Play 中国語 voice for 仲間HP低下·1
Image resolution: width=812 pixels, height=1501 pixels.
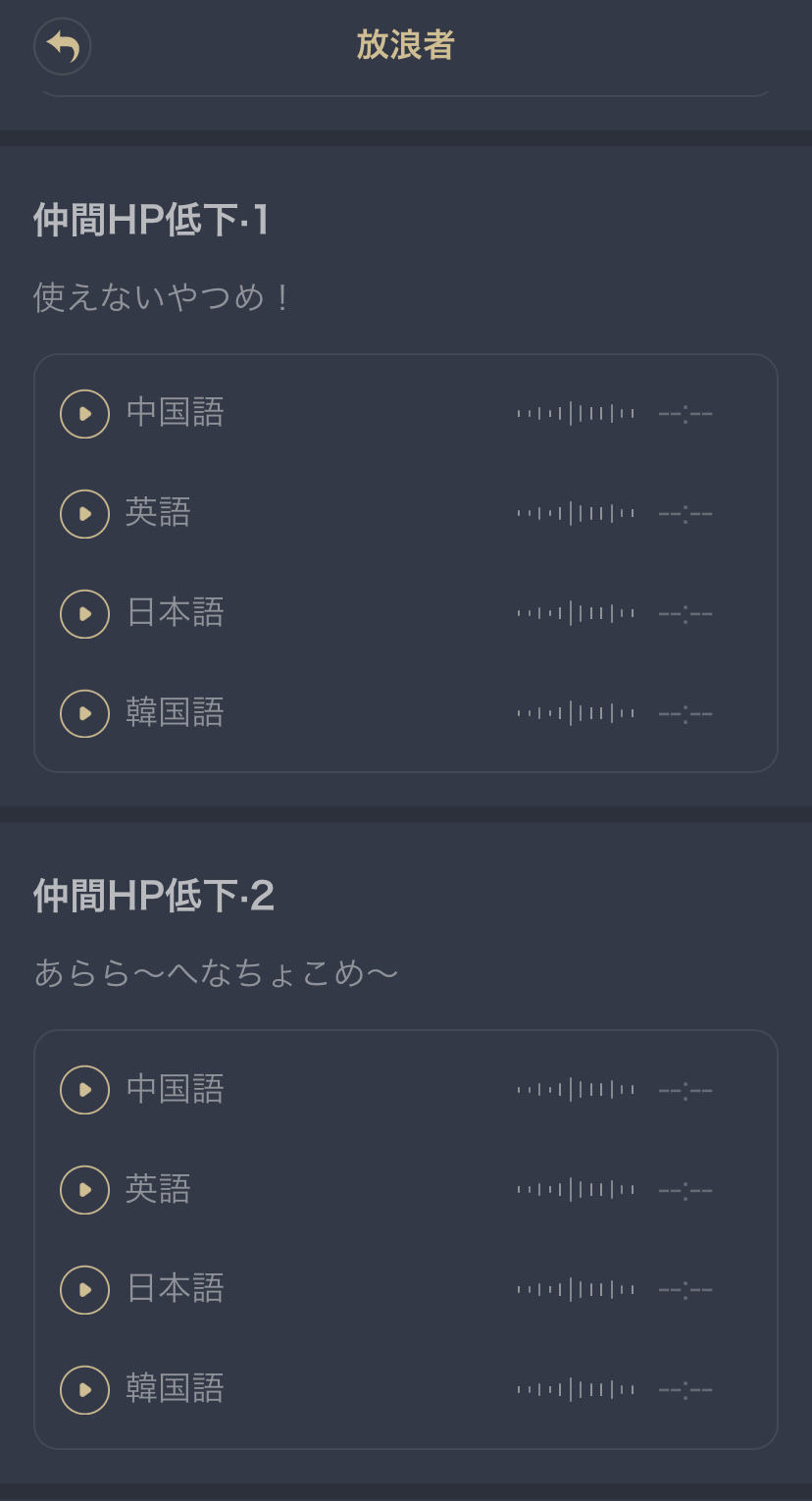pos(84,414)
